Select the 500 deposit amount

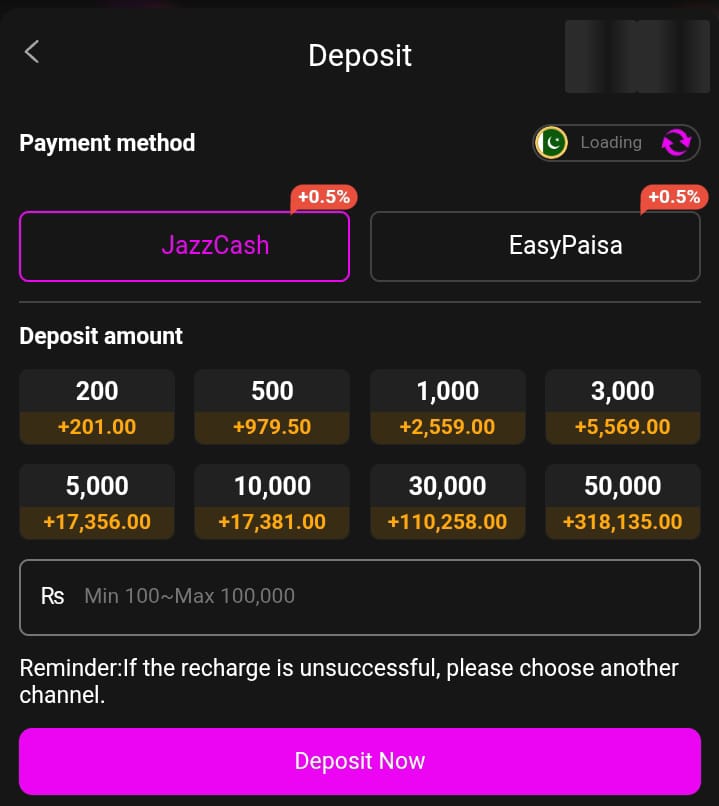point(272,407)
